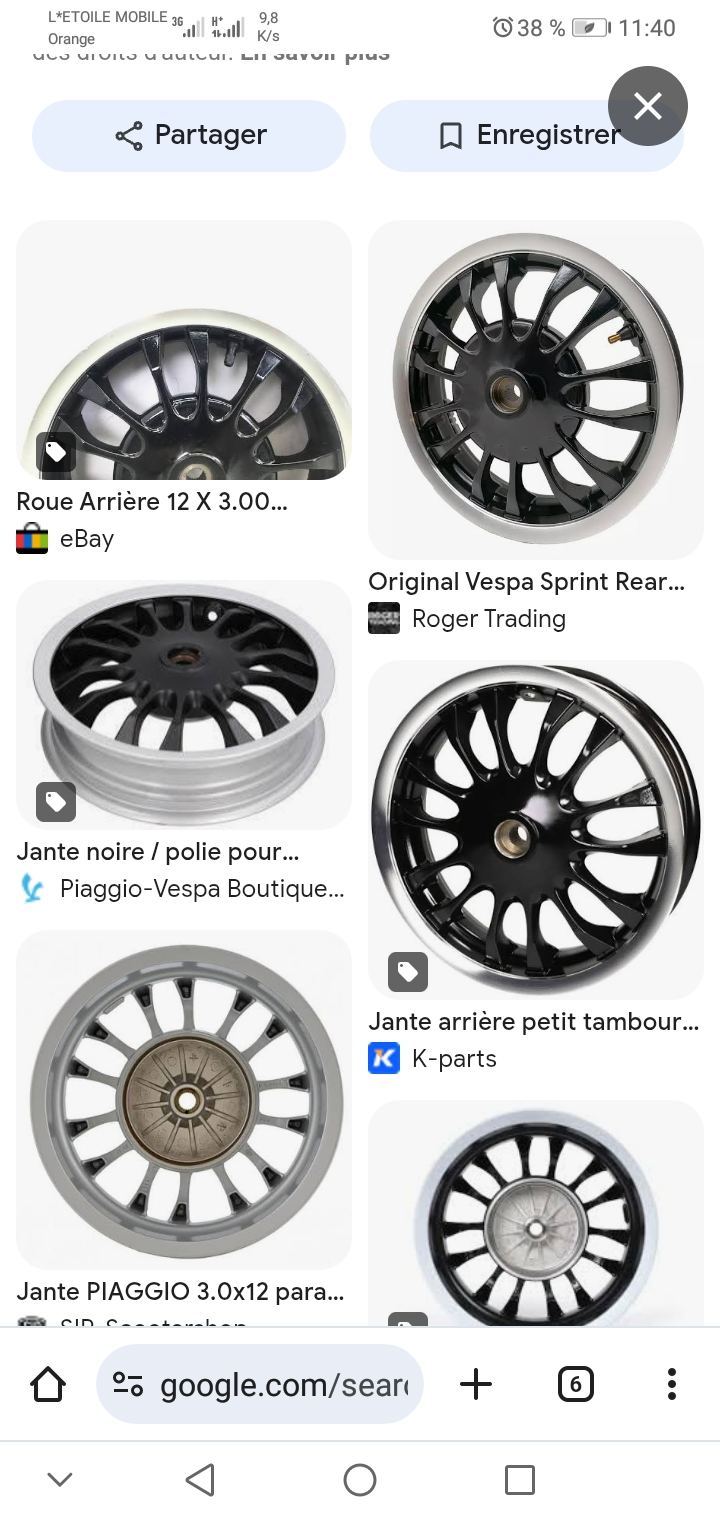Open the K-parts Jante arrière petit tambour result
This screenshot has width=720, height=1520.
pos(536,830)
